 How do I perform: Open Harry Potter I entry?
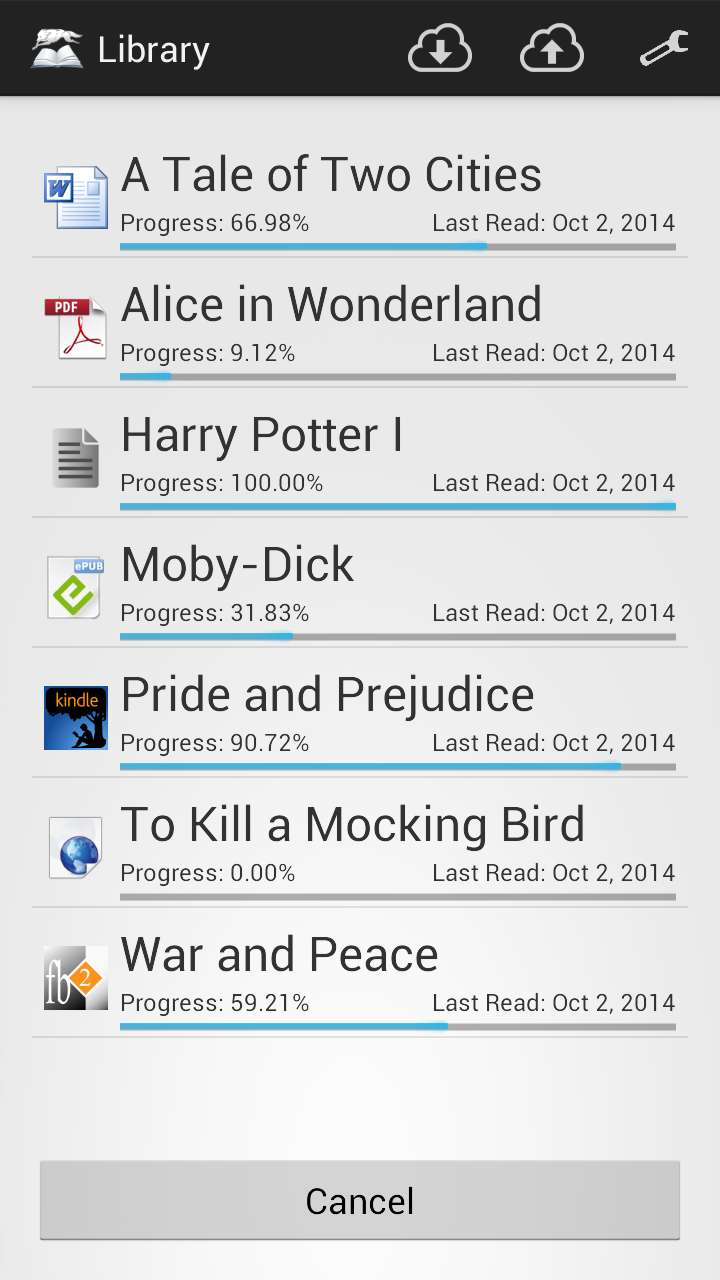coord(262,434)
